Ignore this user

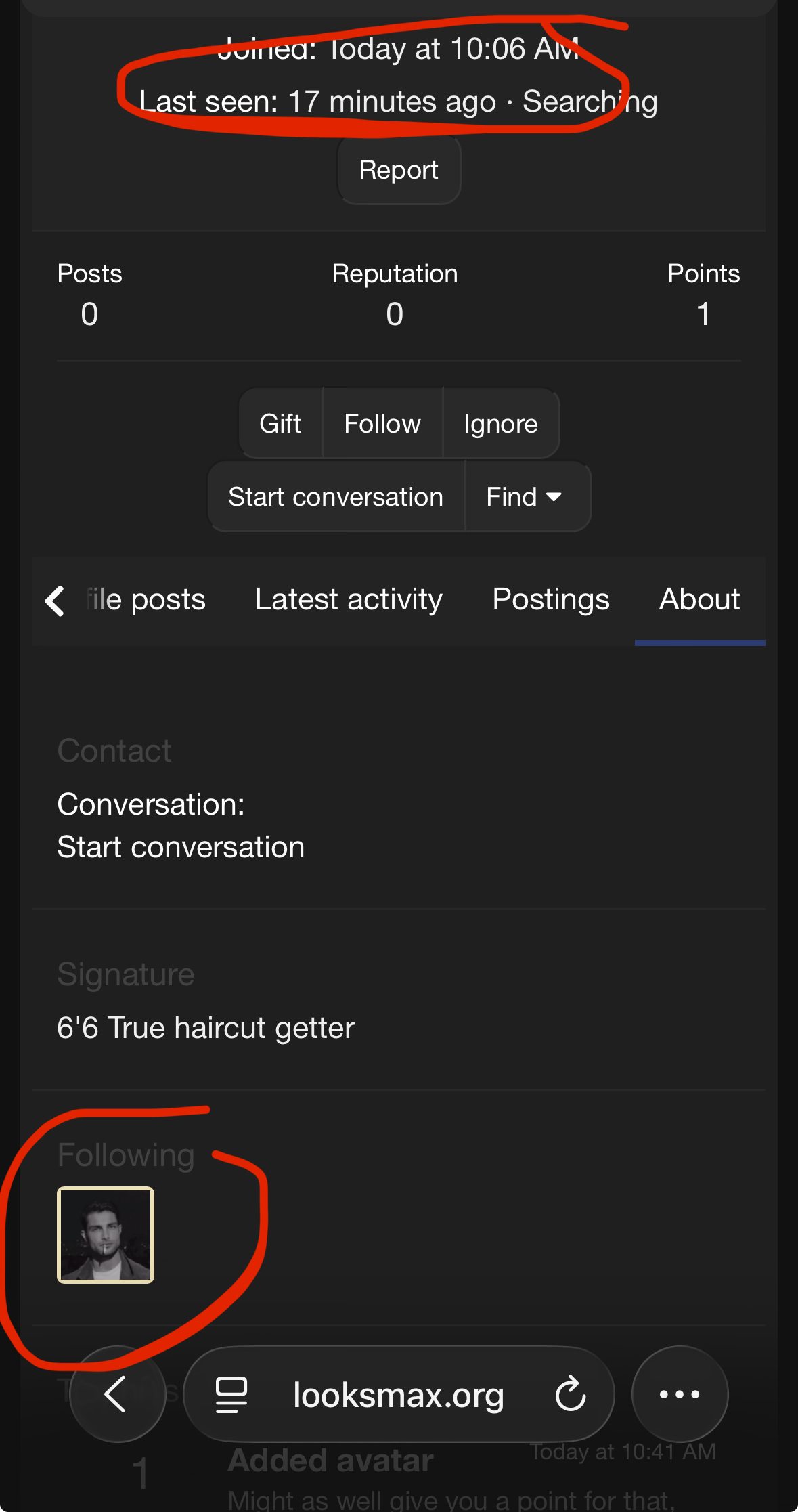click(x=500, y=423)
